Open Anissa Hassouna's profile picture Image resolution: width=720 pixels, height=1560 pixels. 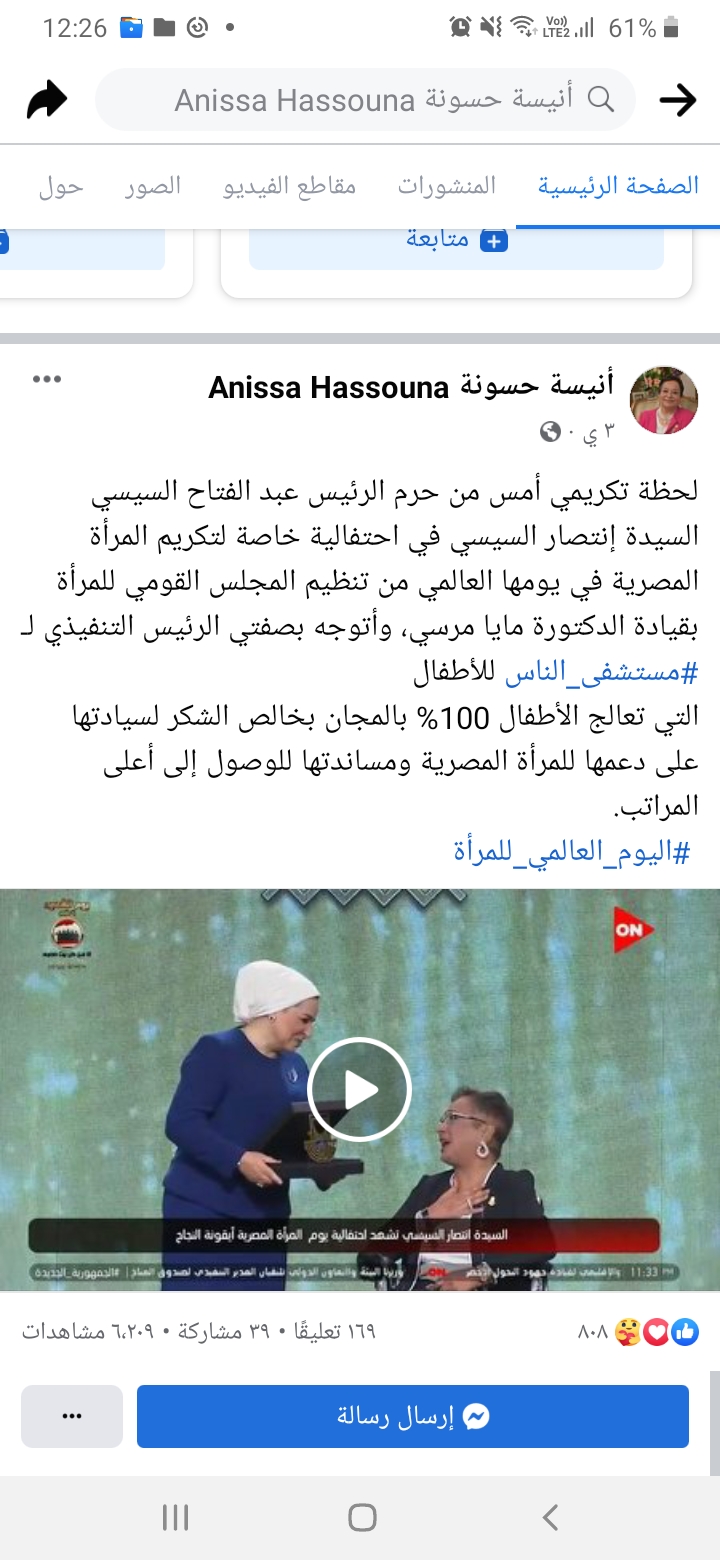pyautogui.click(x=663, y=400)
